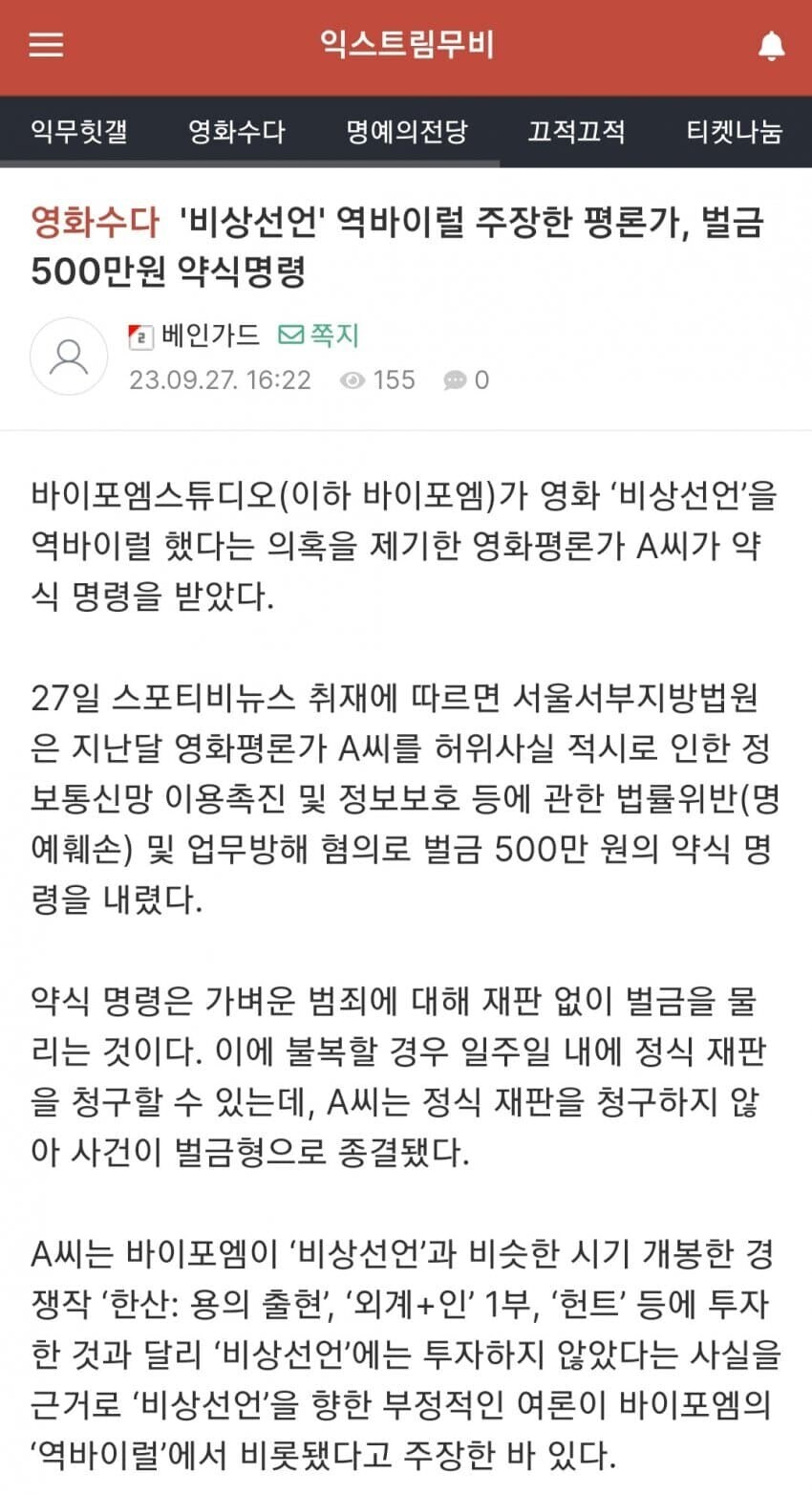Viewport: 812px width, 1495px height.
Task: Open the hamburger navigation menu
Action: pos(45,44)
